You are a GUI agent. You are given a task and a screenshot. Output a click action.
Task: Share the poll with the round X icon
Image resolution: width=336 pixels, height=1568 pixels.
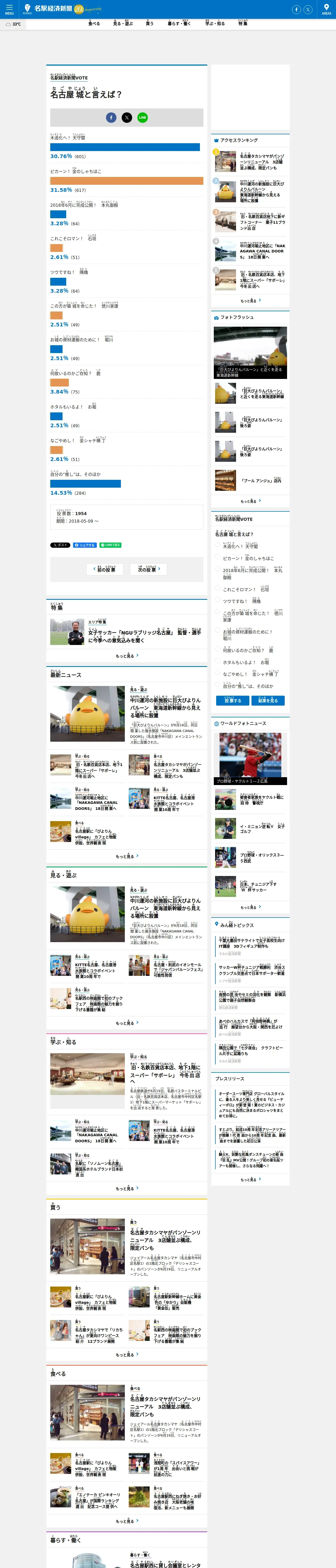click(x=127, y=118)
